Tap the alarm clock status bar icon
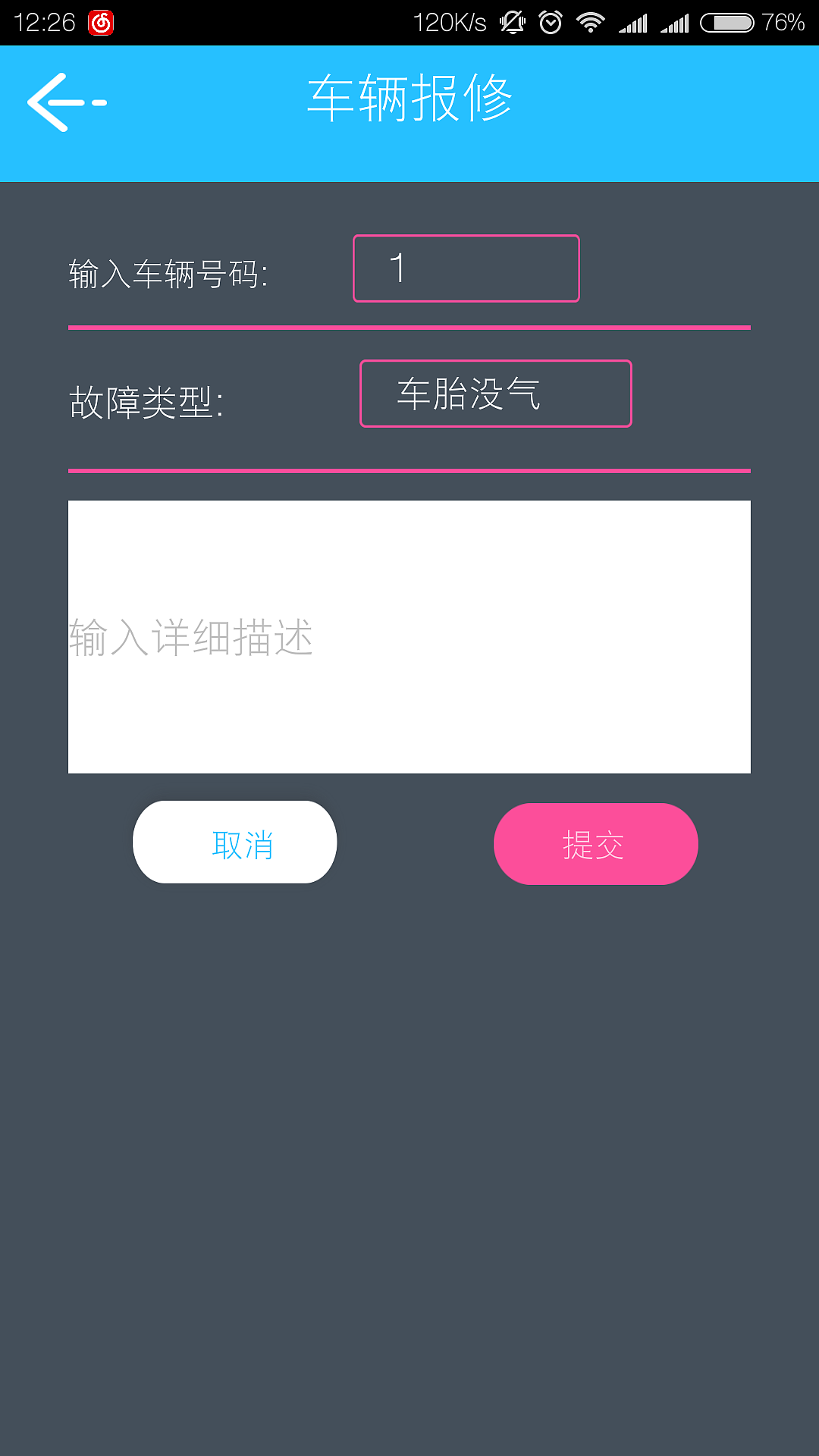 [x=551, y=21]
